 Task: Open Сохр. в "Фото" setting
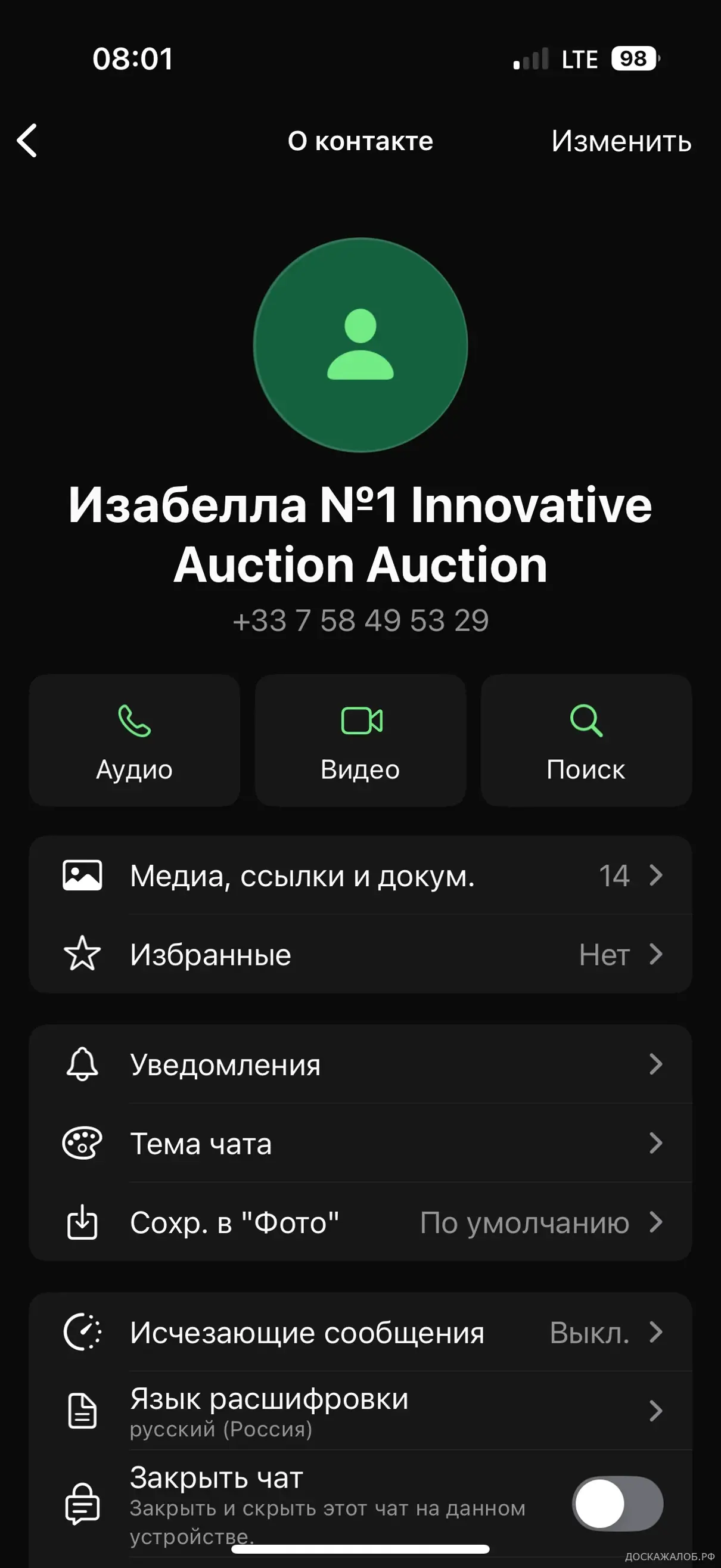(360, 1222)
